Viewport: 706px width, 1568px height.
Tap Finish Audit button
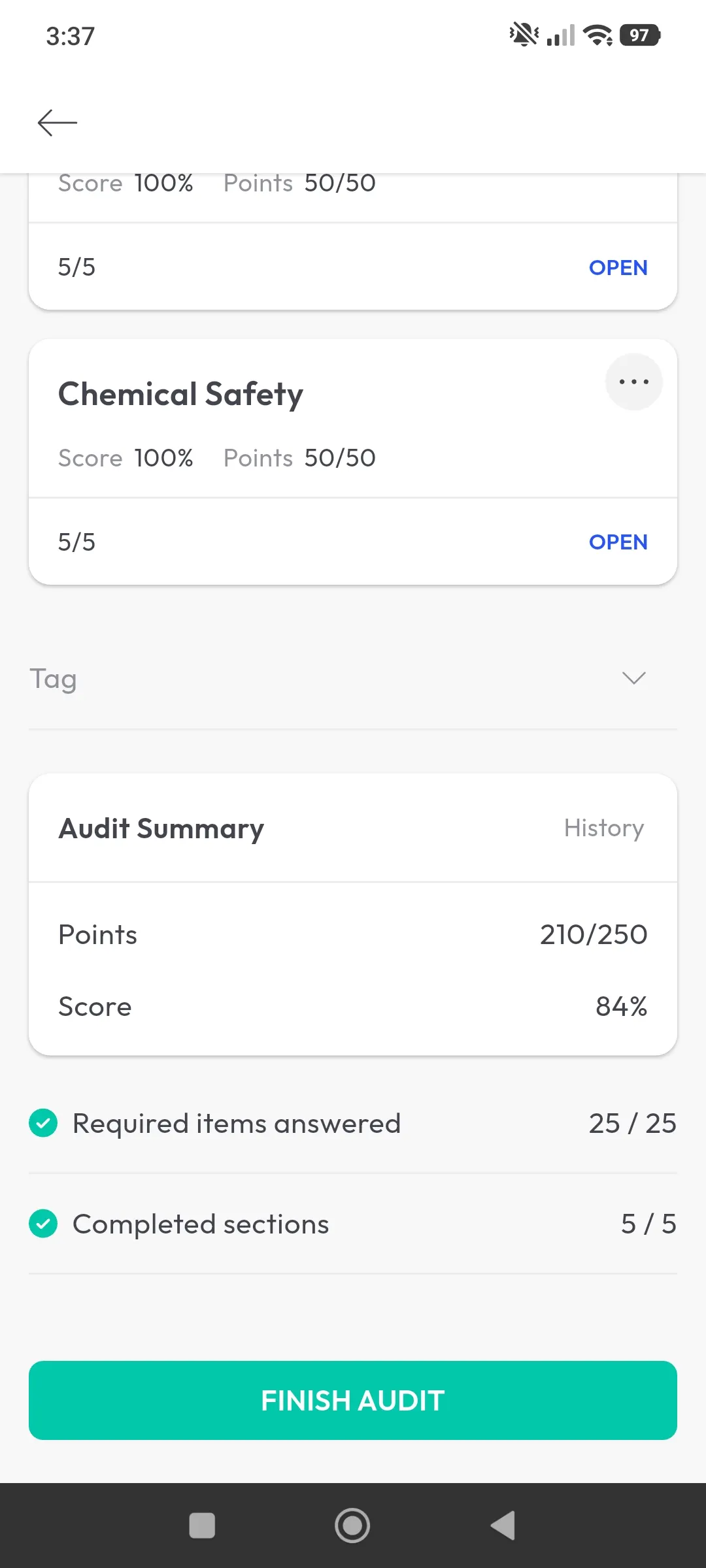point(353,1401)
